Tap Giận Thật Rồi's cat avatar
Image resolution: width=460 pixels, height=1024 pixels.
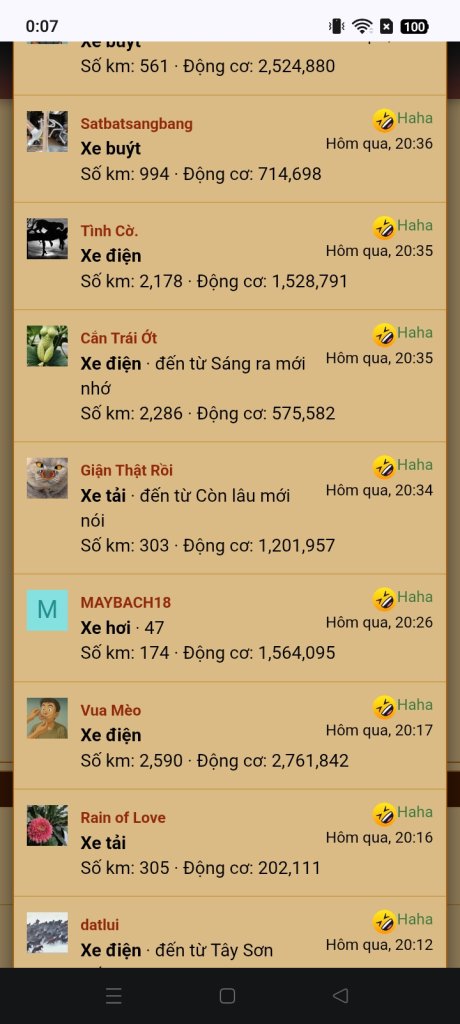point(47,478)
